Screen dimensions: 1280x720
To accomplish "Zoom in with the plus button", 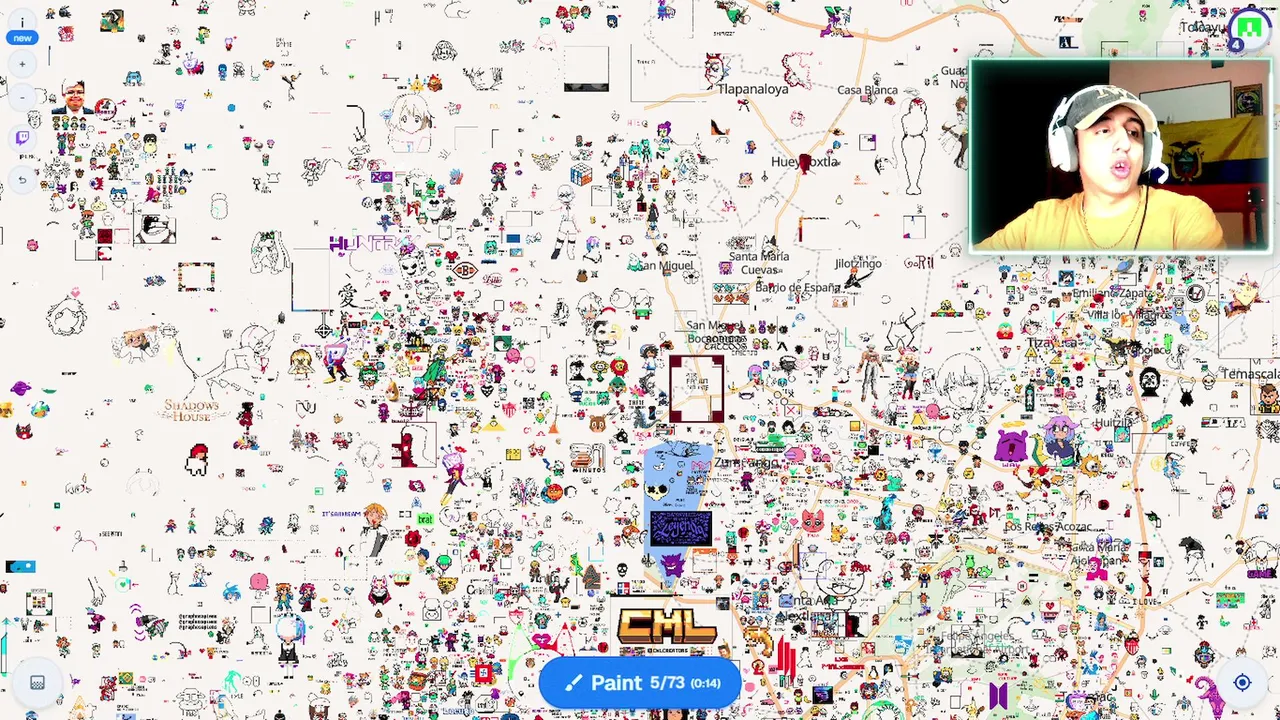I will [22, 64].
